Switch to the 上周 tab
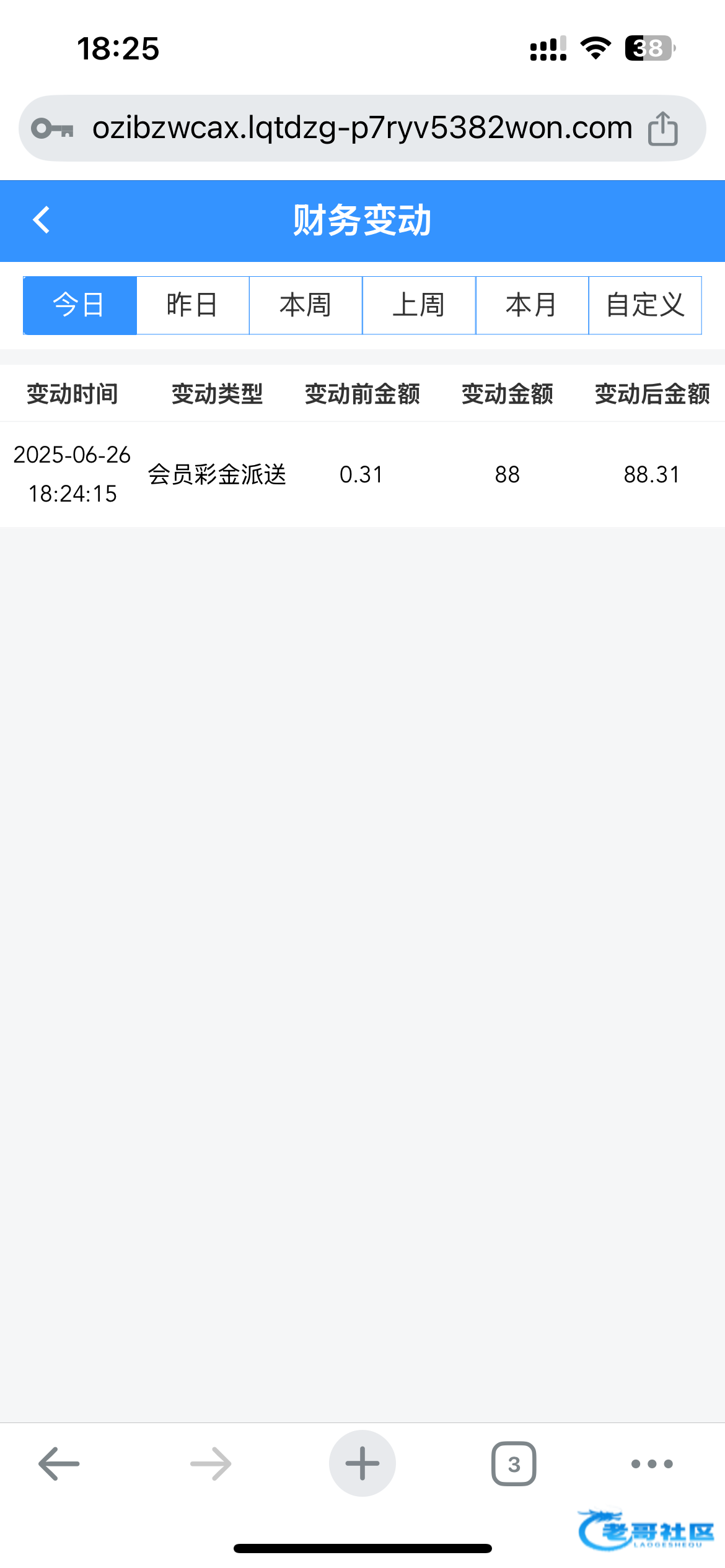Viewport: 725px width, 1568px height. click(419, 305)
